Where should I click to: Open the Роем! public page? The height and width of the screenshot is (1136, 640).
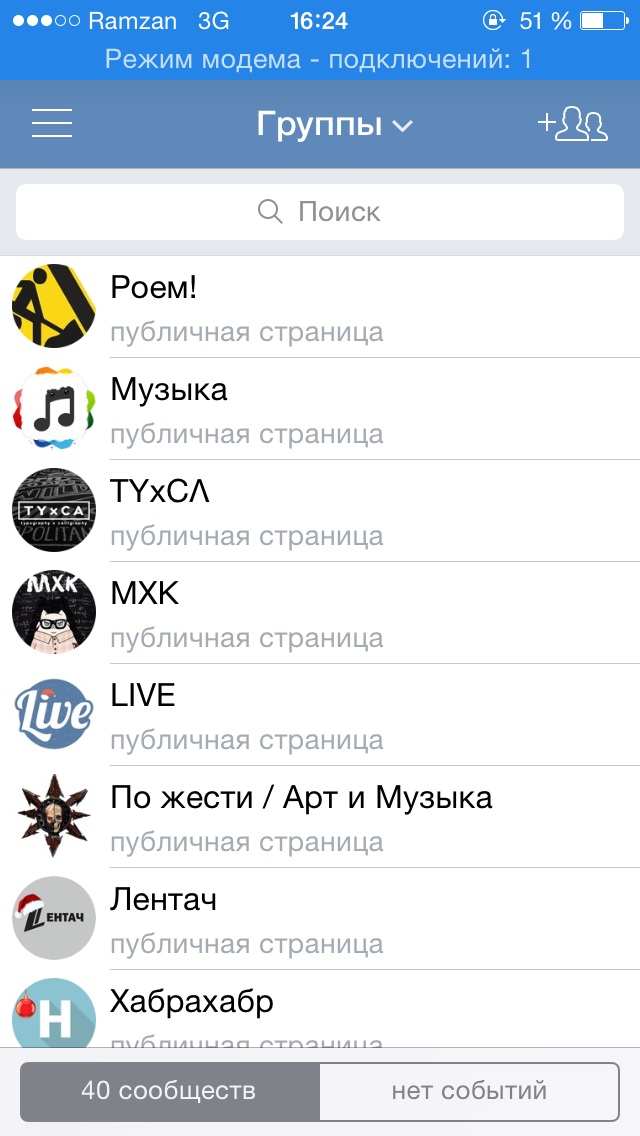click(x=320, y=306)
